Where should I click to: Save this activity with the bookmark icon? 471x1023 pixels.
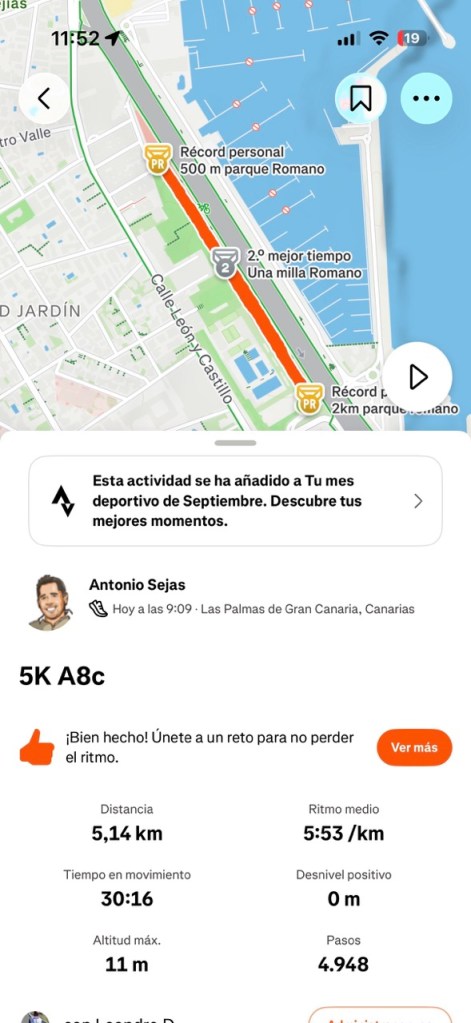361,99
